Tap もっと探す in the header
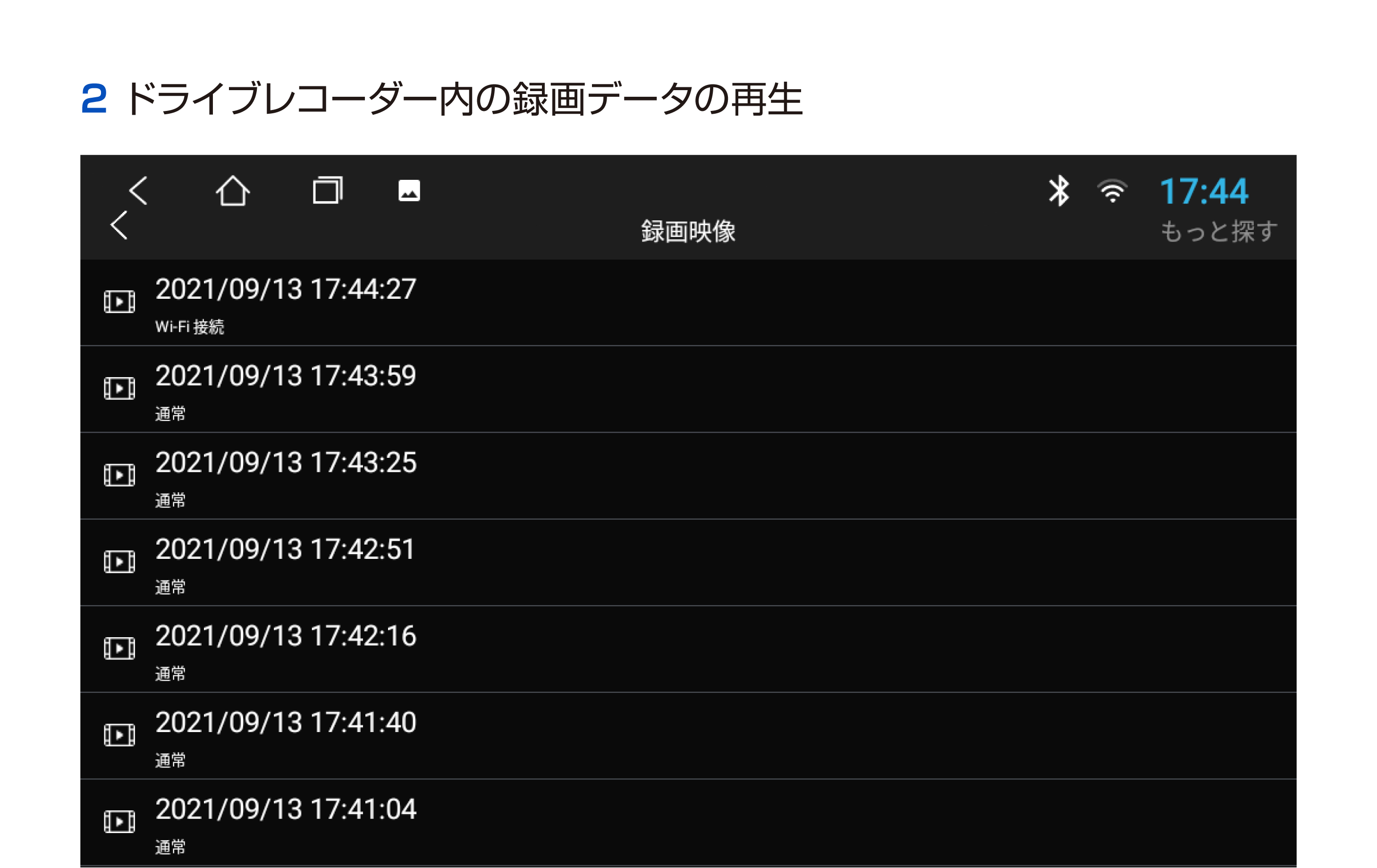Image resolution: width=1377 pixels, height=868 pixels. tap(1218, 232)
